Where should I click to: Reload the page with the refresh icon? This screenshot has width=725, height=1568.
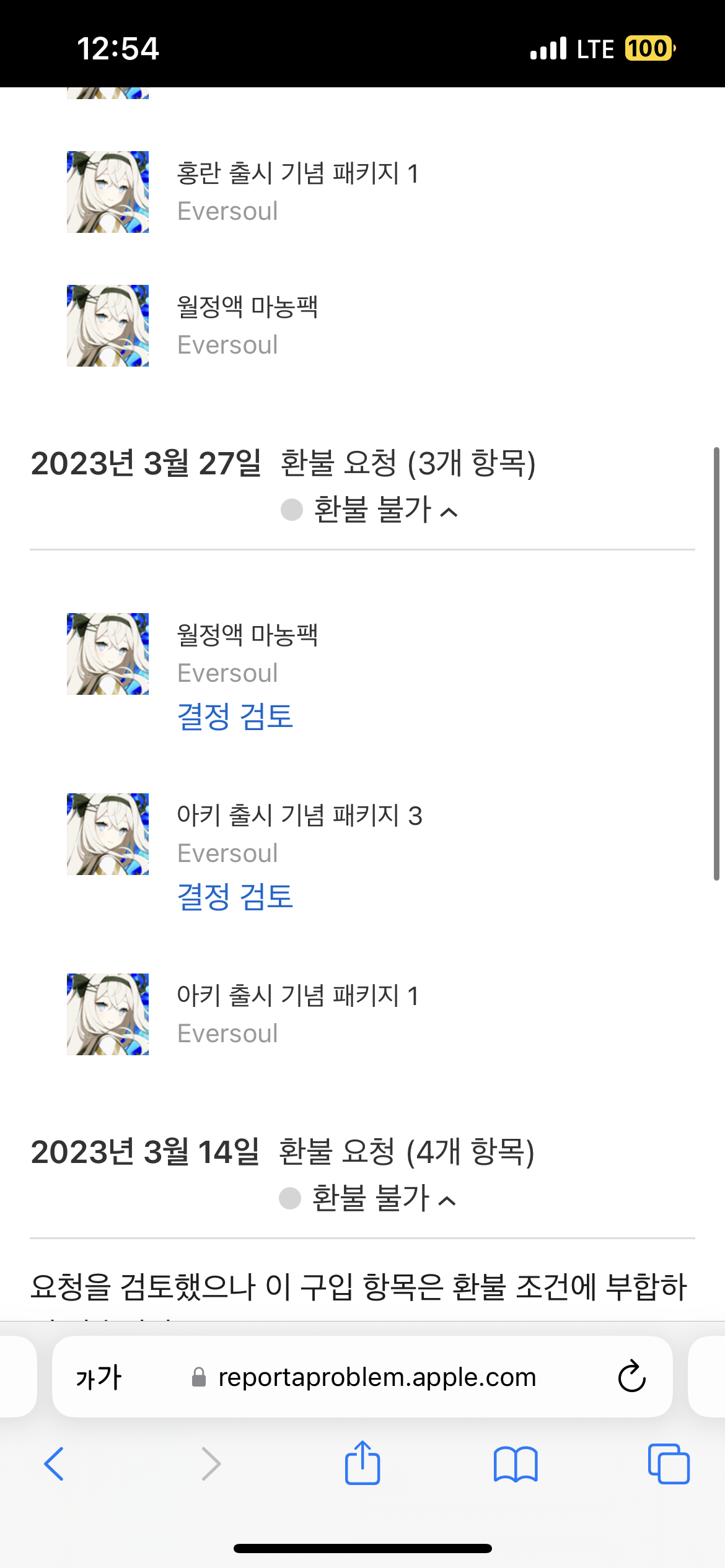tap(631, 1377)
